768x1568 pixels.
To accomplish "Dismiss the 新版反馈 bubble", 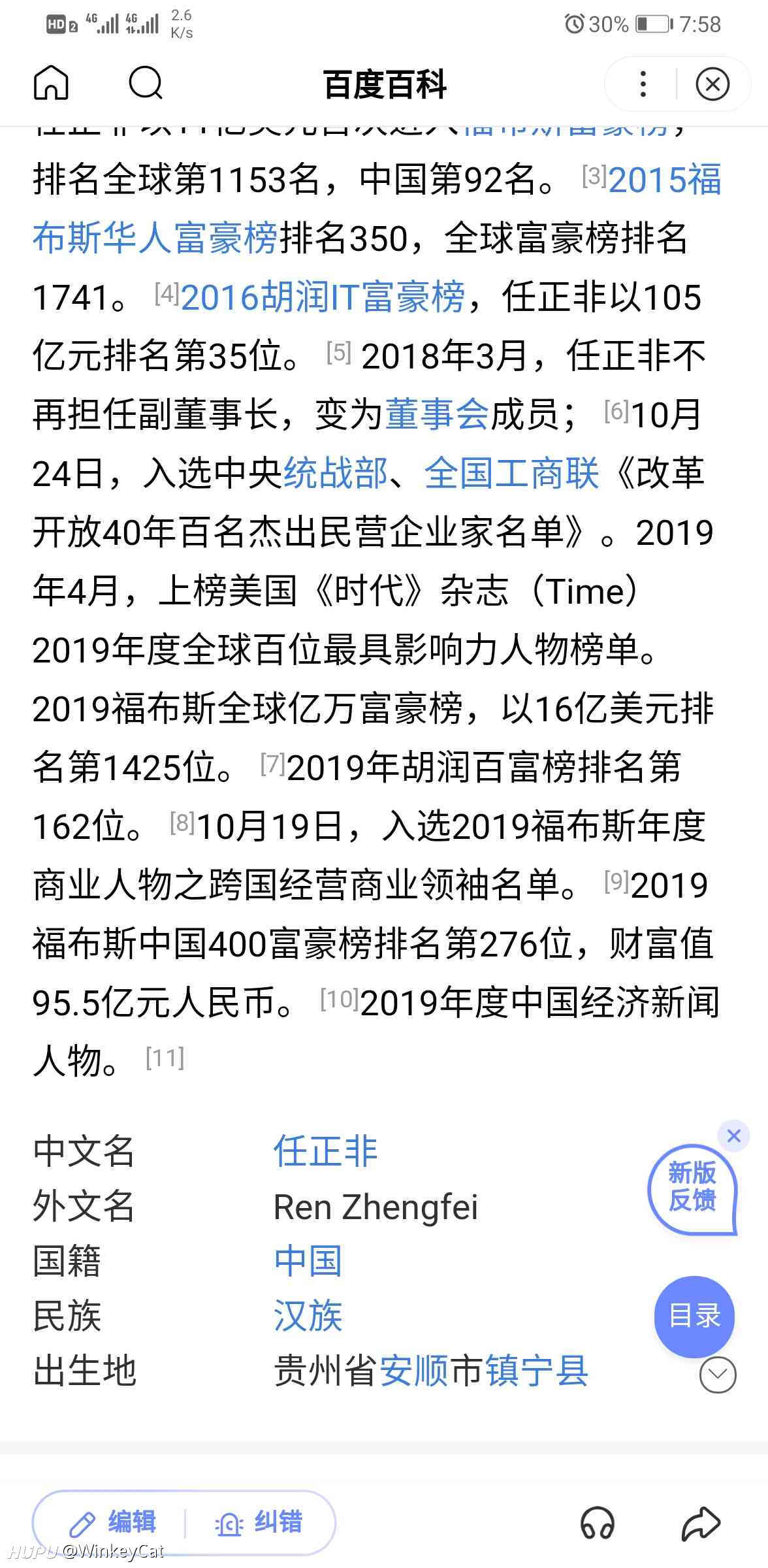I will coord(733,1136).
